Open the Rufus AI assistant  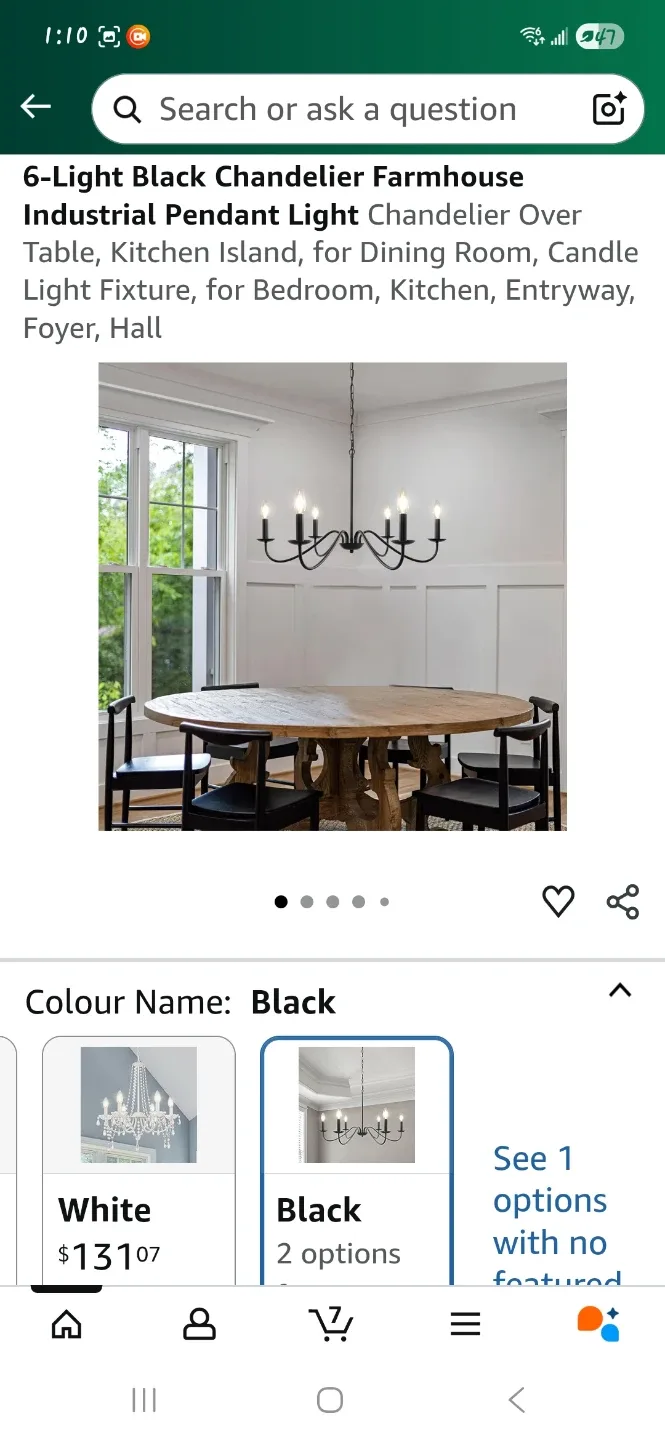pyautogui.click(x=598, y=1324)
